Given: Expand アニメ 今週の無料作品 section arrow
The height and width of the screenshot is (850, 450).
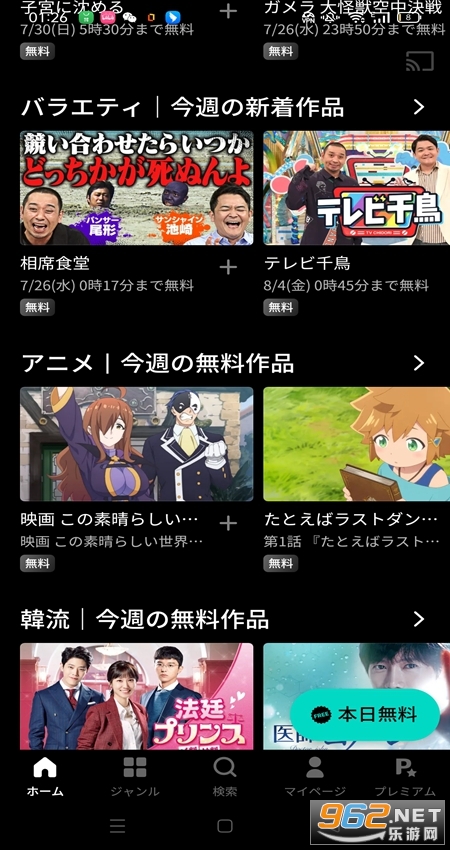Looking at the screenshot, I should click(419, 363).
